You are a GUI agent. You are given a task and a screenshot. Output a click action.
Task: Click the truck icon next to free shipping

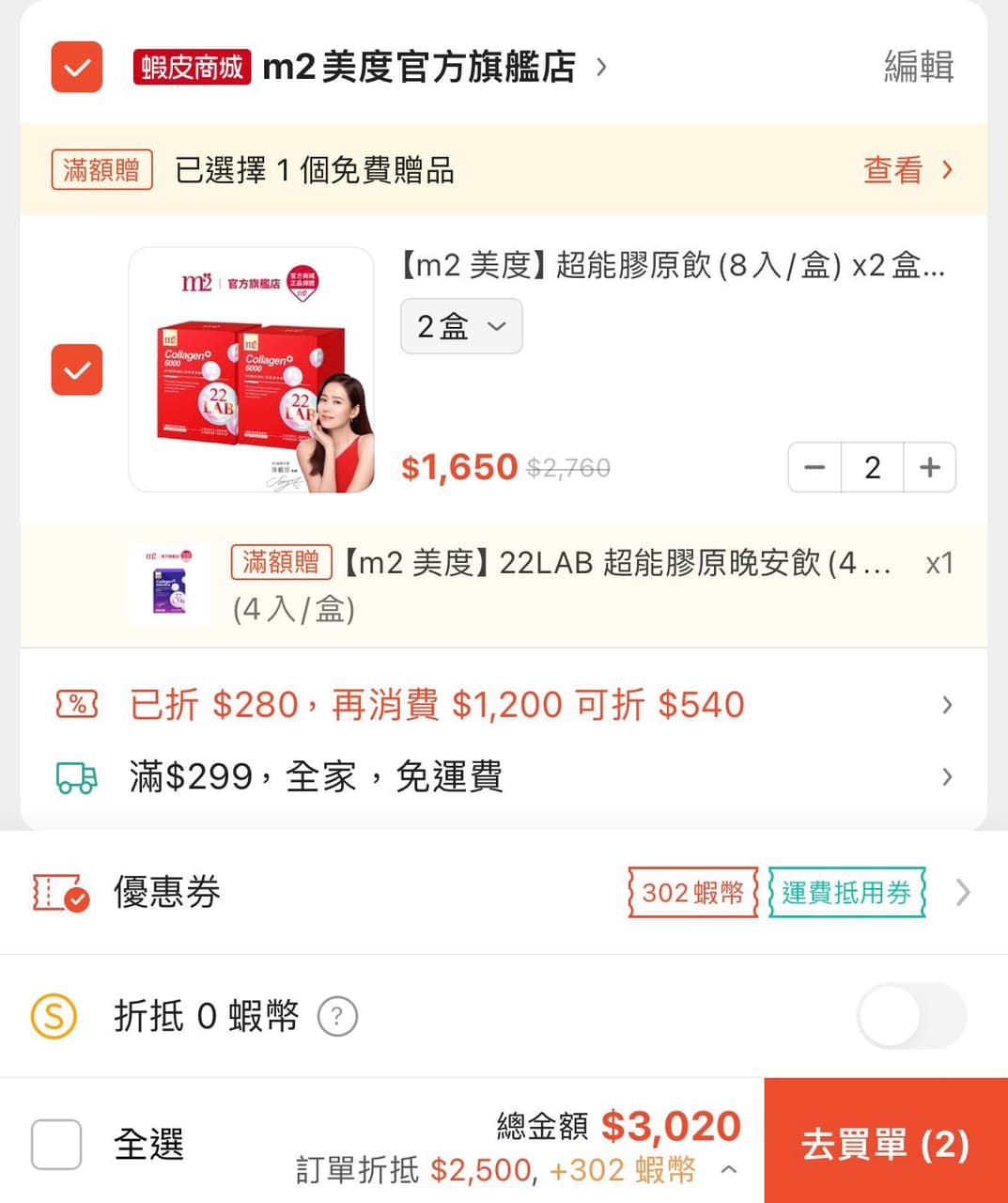(78, 776)
